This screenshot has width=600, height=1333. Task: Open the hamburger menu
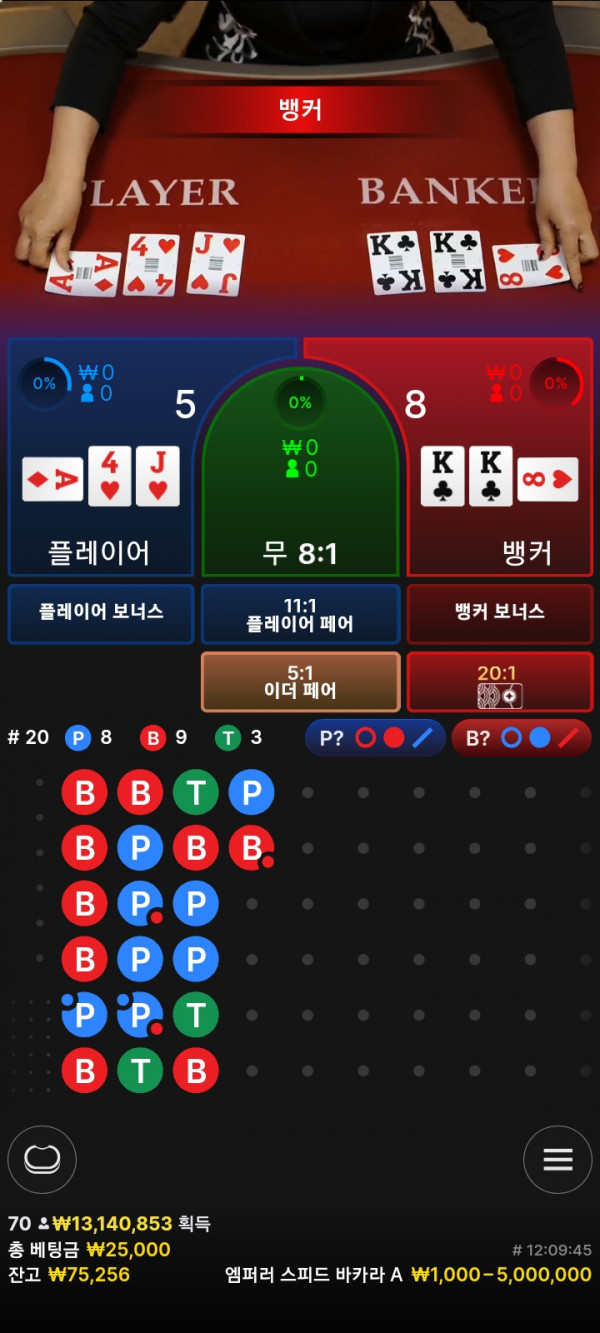coord(557,1159)
